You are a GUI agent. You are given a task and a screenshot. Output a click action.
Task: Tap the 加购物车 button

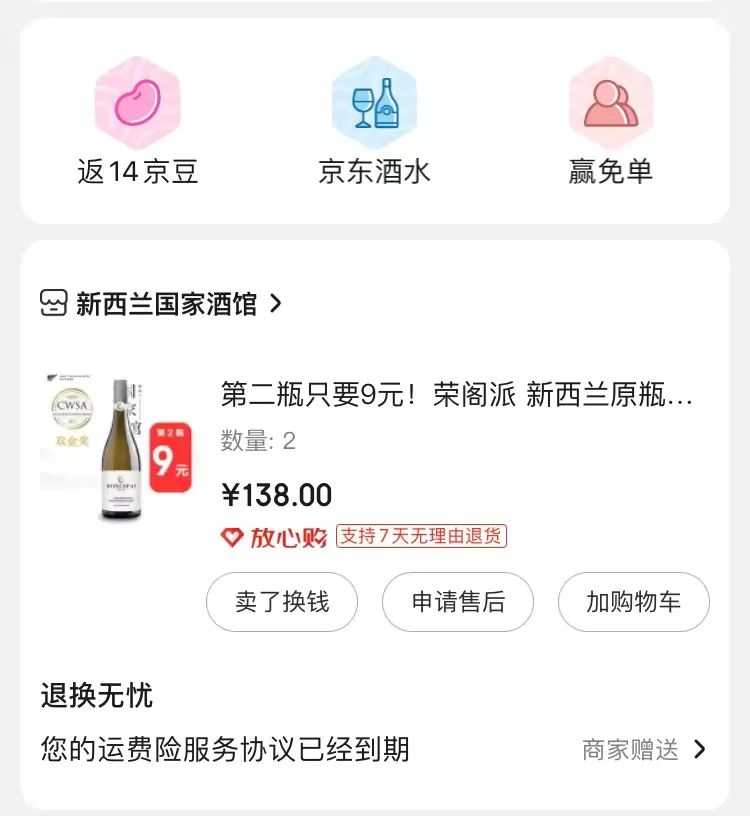(634, 602)
